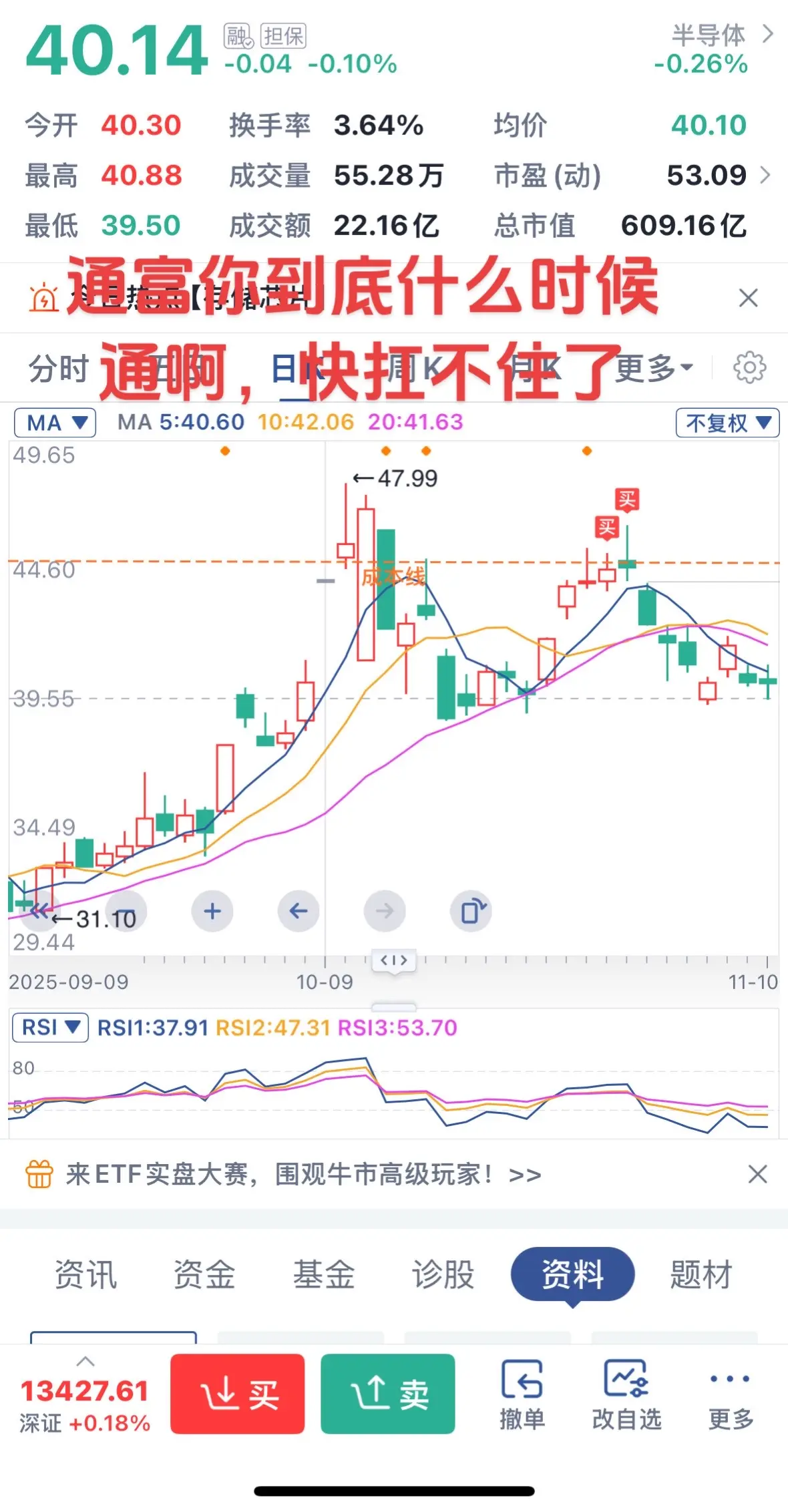Viewport: 788px width, 1512px height.
Task: Open the 诊股 tab
Action: pyautogui.click(x=443, y=1274)
